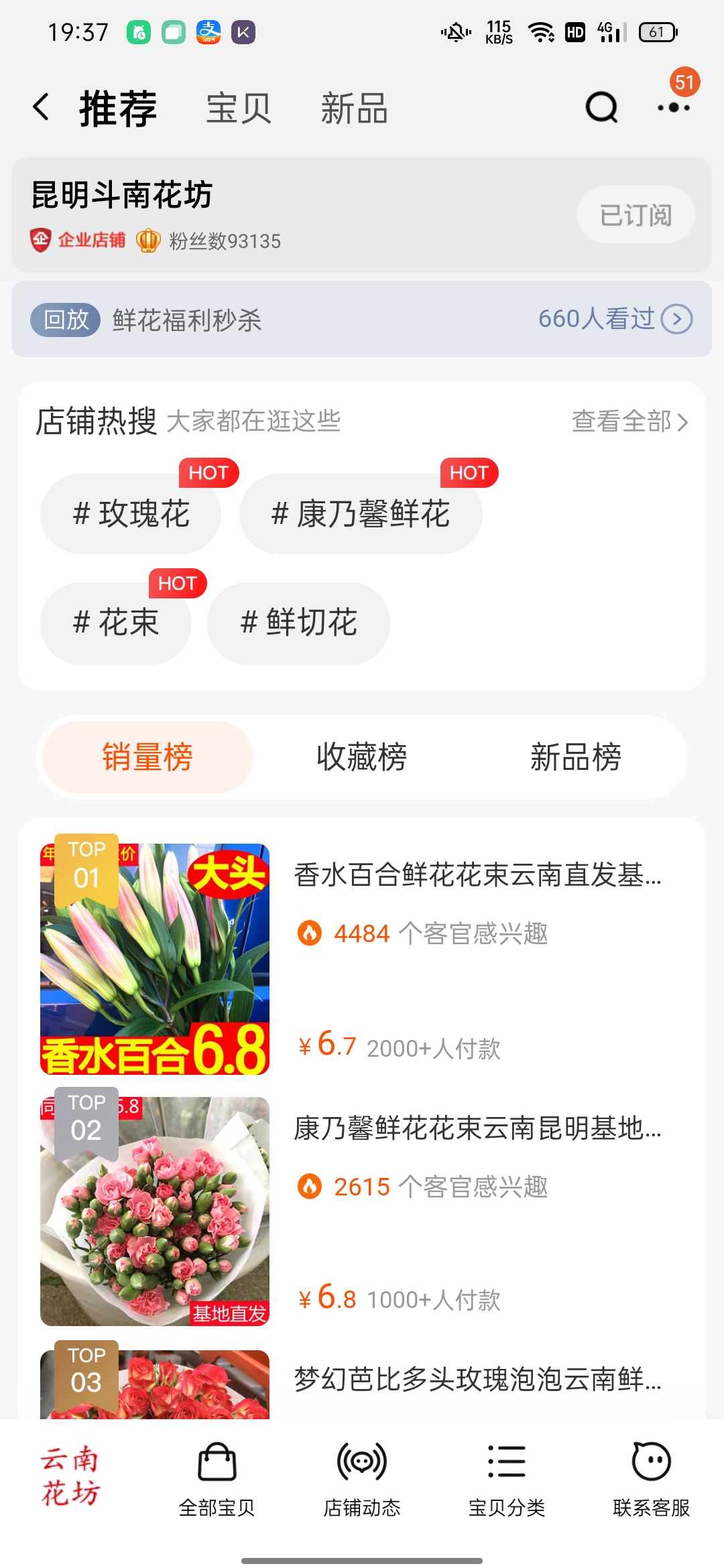This screenshot has width=724, height=1568.
Task: Select the # 玫瑰花 hot search chip
Action: (131, 514)
